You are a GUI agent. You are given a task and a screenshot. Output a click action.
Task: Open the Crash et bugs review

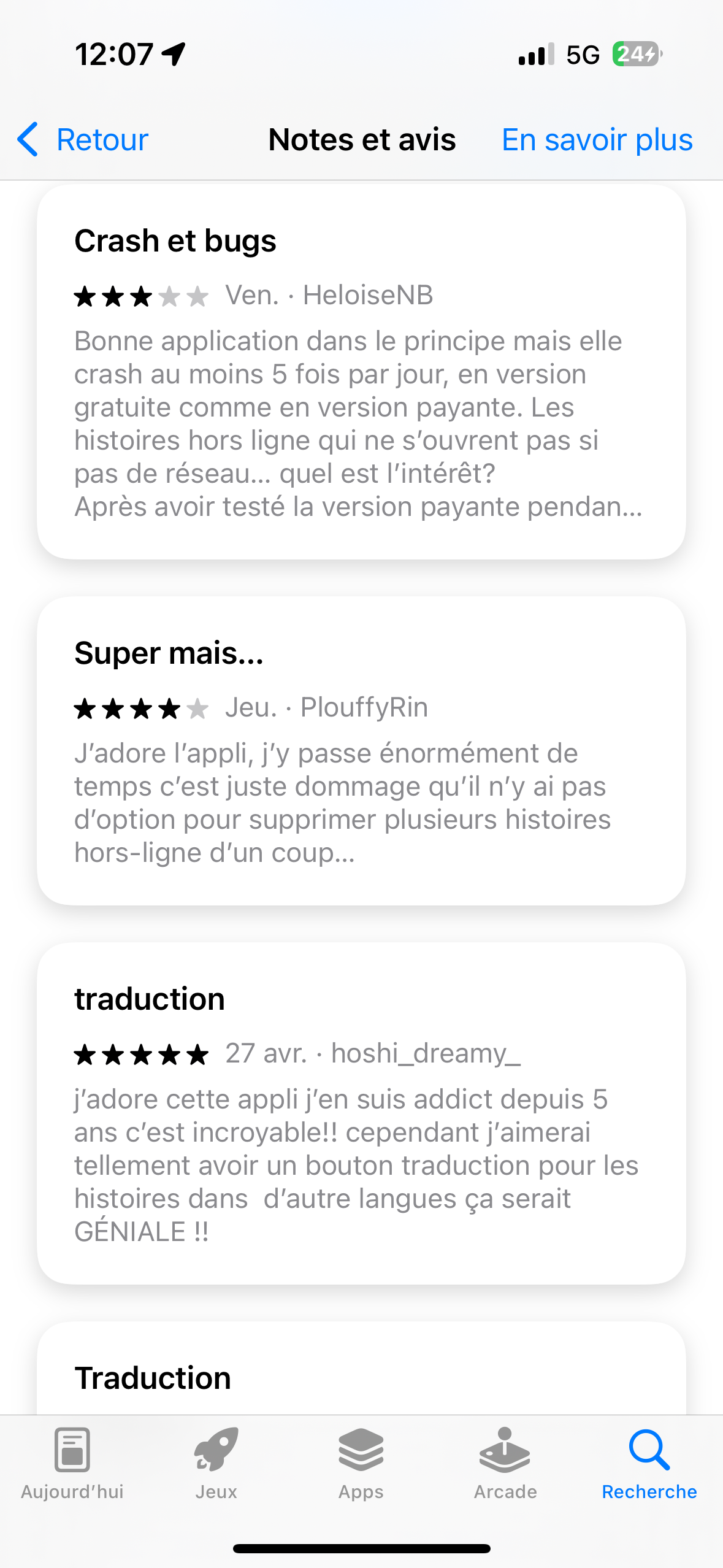point(361,372)
